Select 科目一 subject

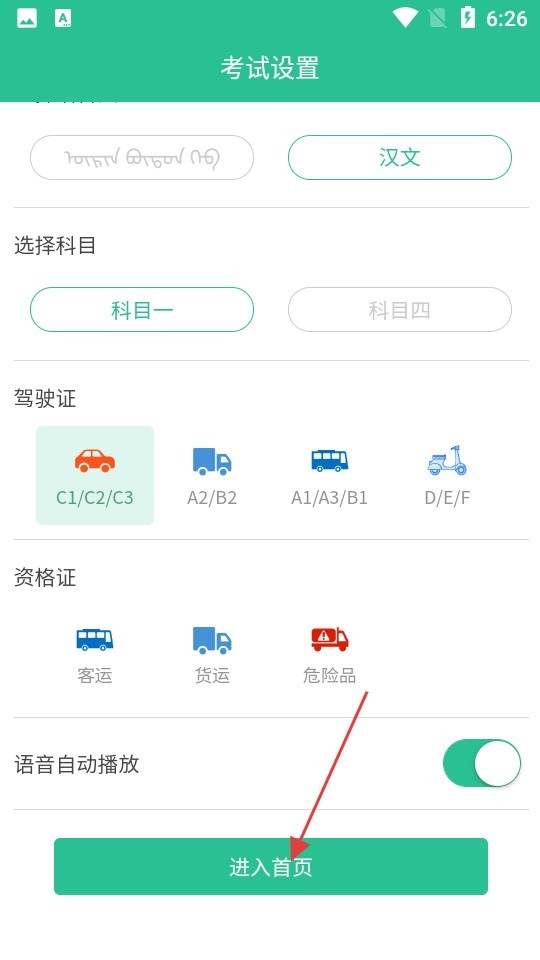[x=141, y=310]
